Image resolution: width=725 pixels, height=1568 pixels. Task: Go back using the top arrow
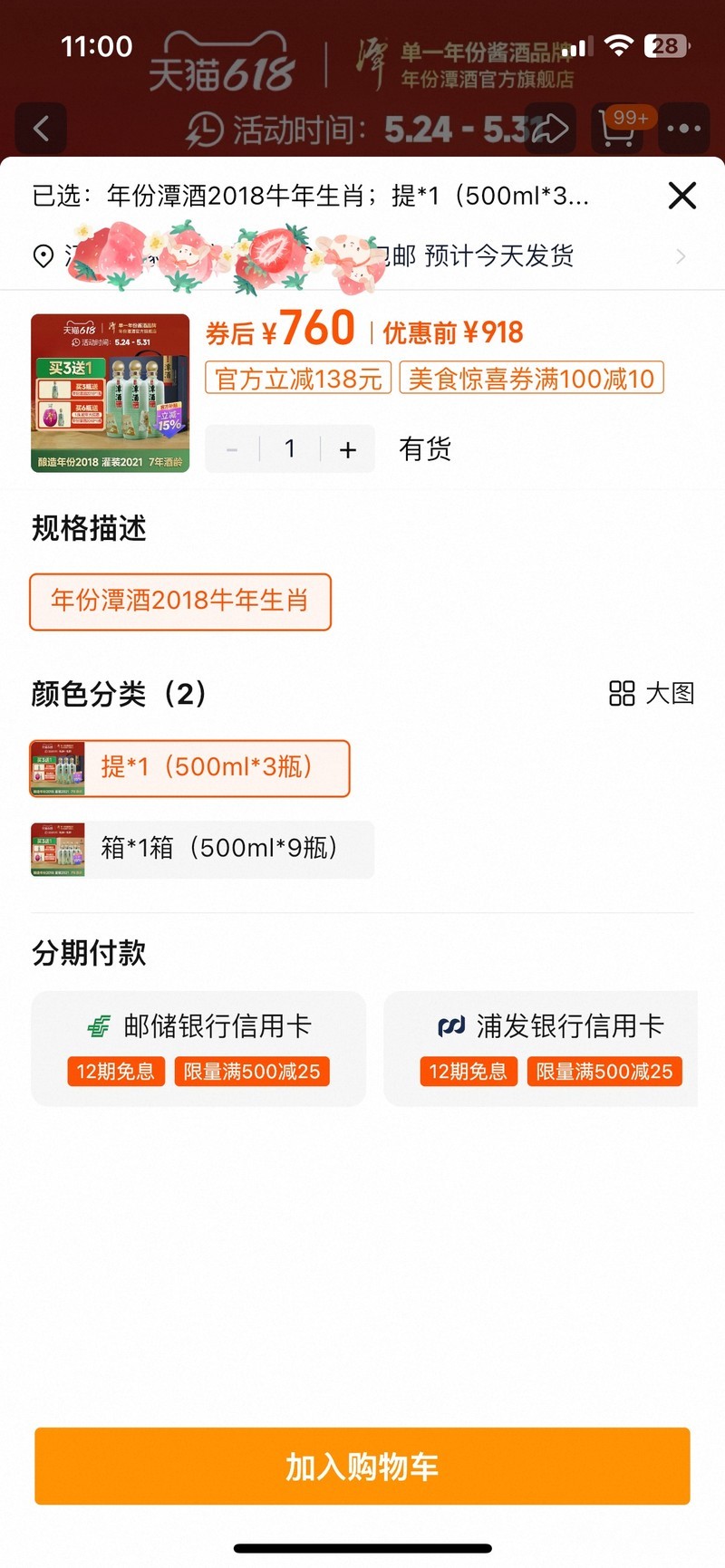coord(41,129)
